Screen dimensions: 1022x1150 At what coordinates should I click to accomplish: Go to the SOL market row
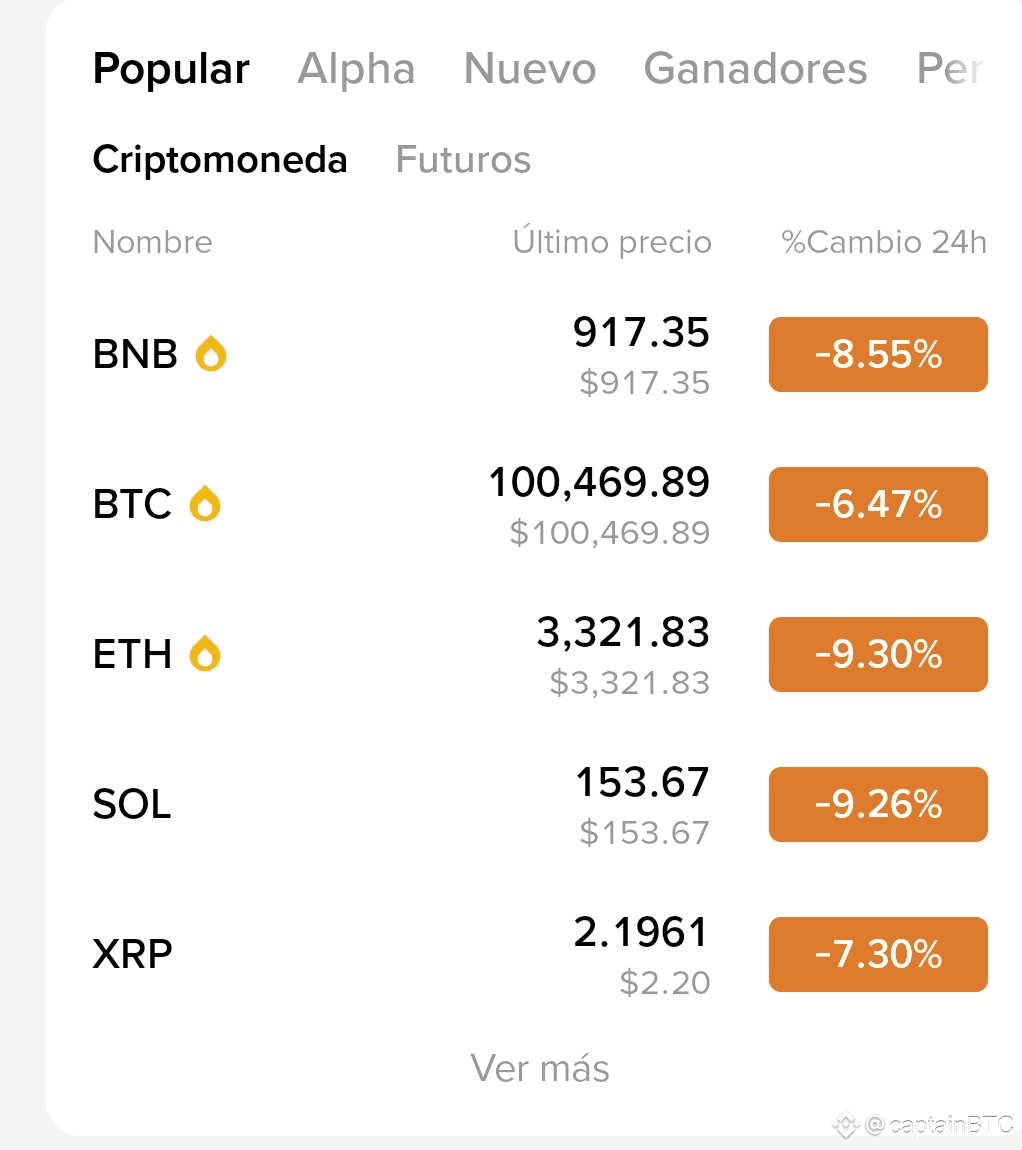(132, 804)
